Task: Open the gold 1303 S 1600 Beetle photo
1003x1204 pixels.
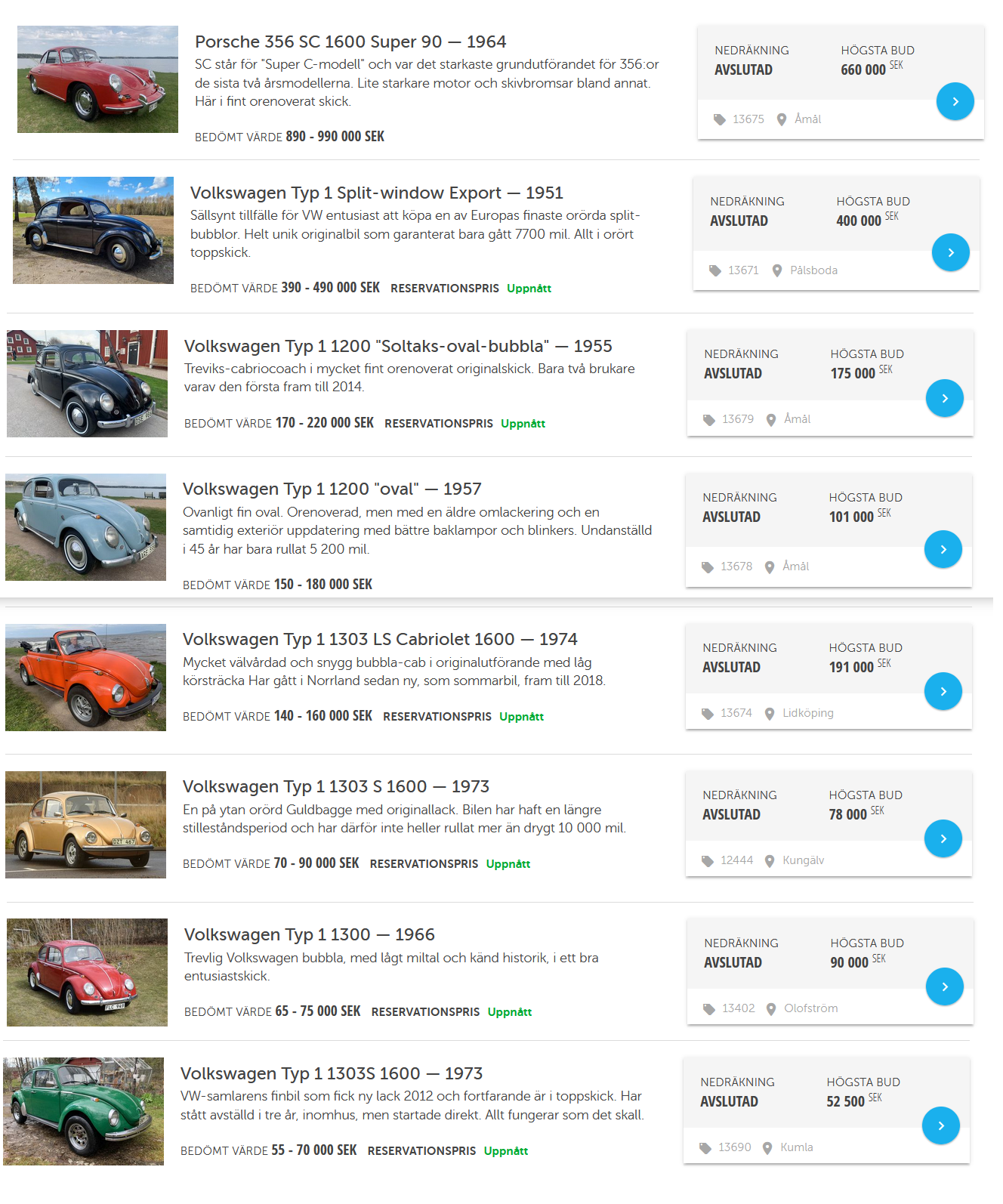Action: click(x=85, y=825)
